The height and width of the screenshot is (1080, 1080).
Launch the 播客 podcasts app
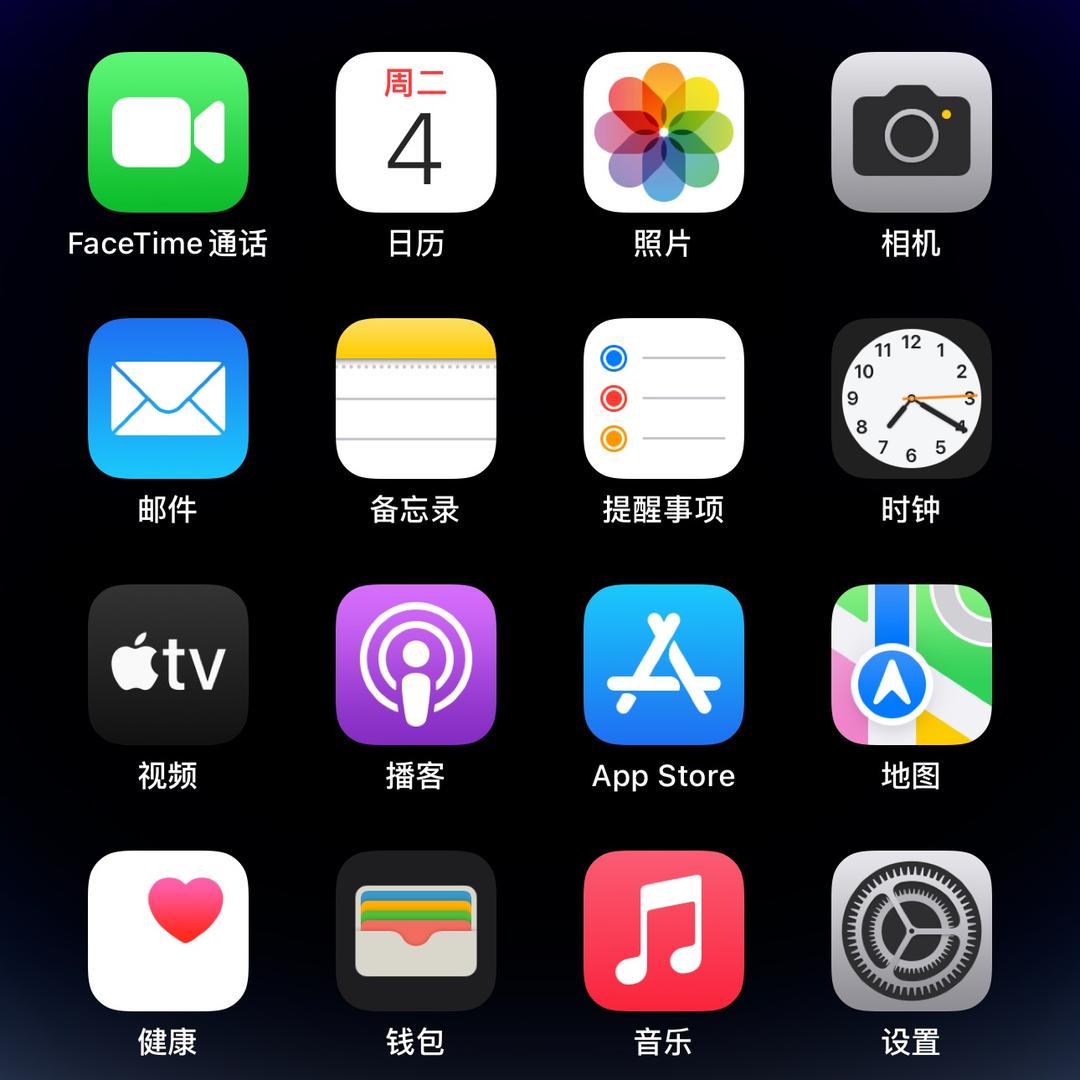point(416,664)
